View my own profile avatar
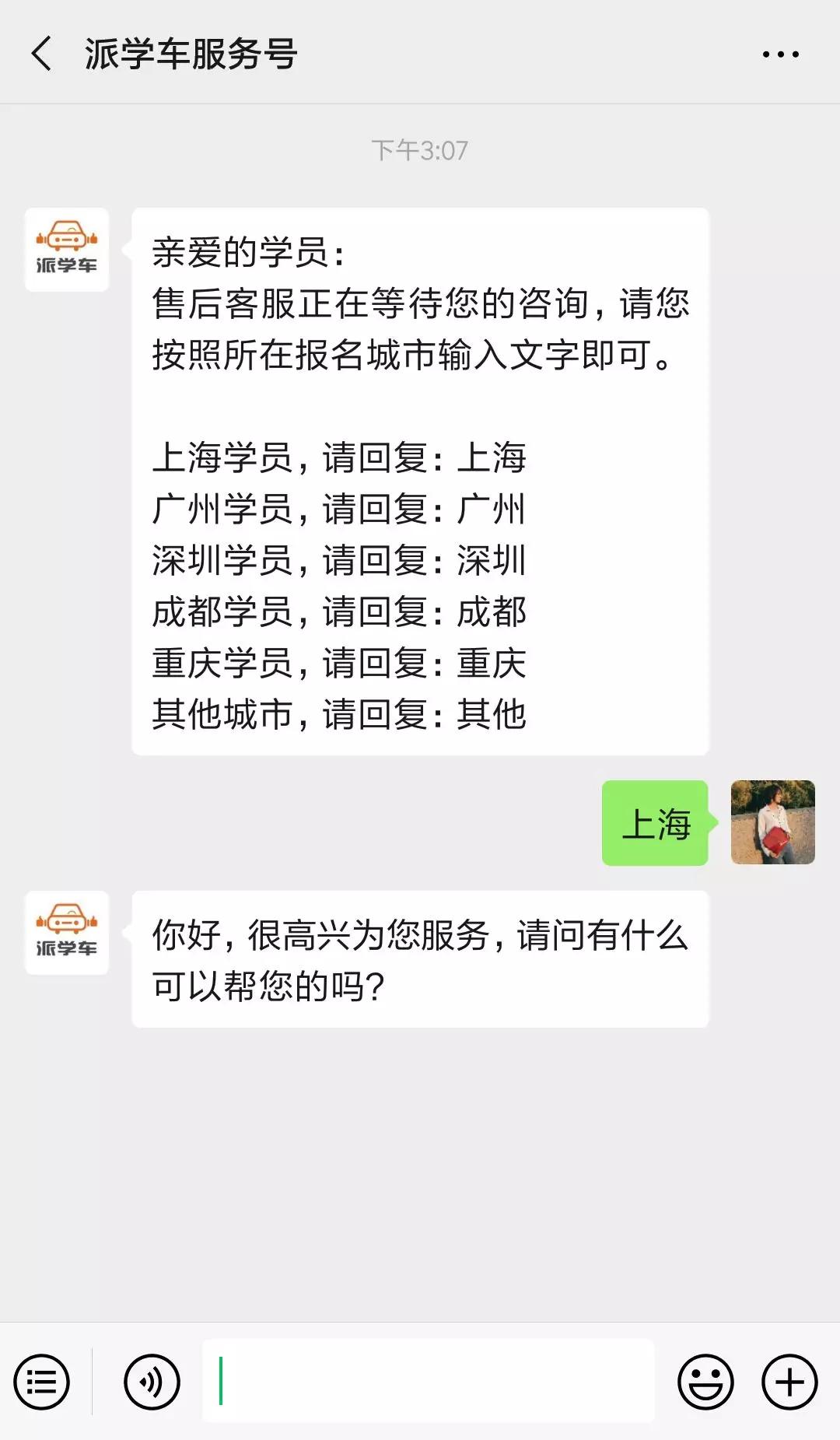The image size is (840, 1440). pos(772,822)
